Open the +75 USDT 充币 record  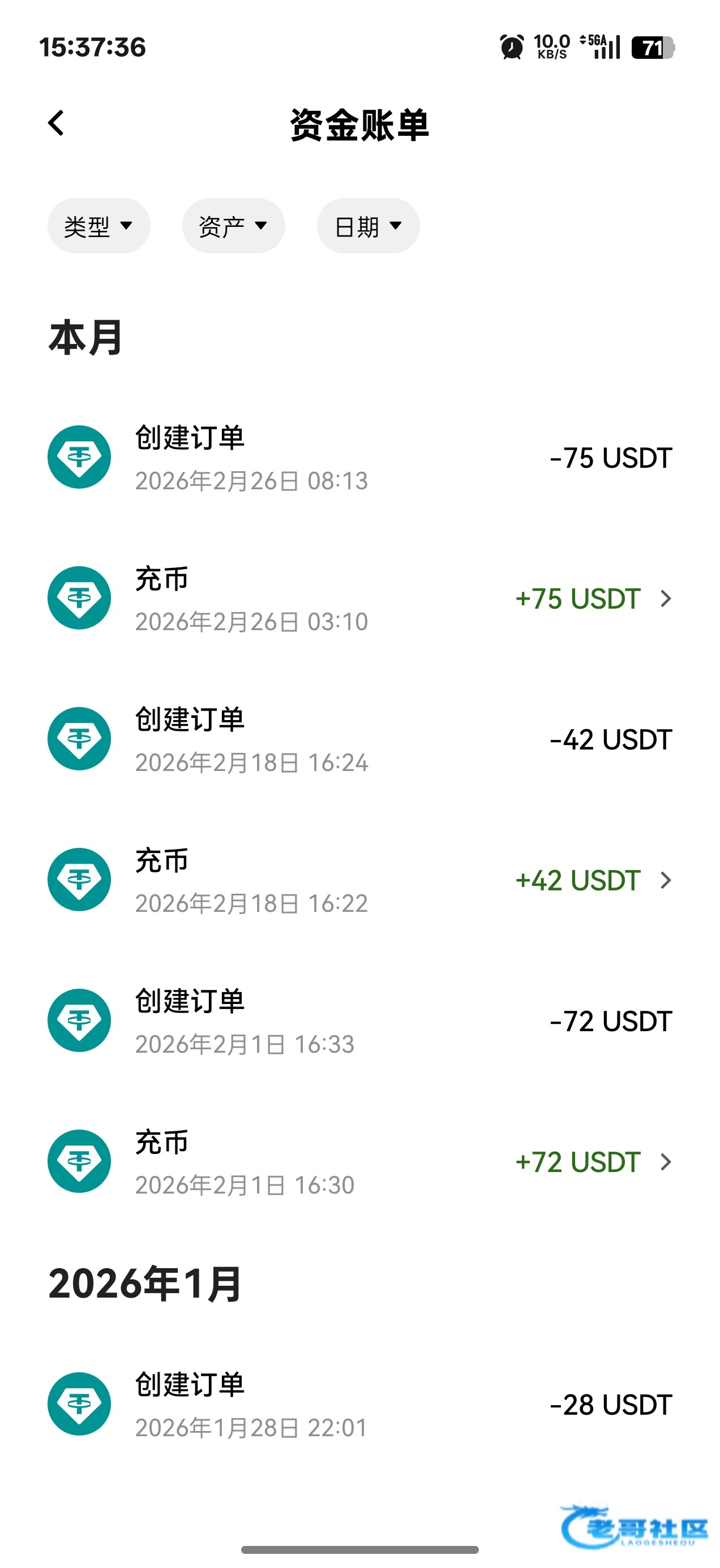tap(359, 598)
